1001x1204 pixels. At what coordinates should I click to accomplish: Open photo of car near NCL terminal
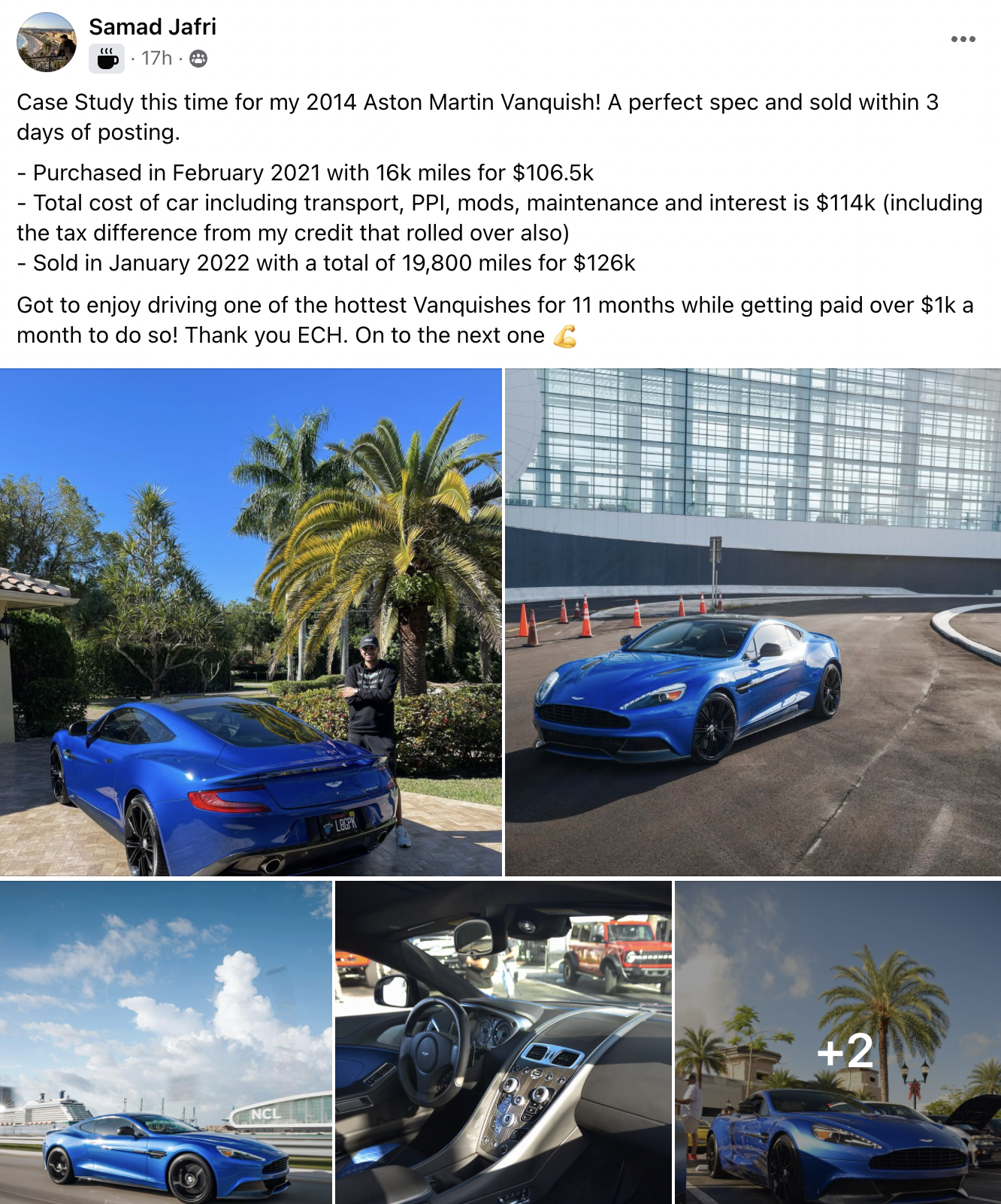tap(165, 1042)
